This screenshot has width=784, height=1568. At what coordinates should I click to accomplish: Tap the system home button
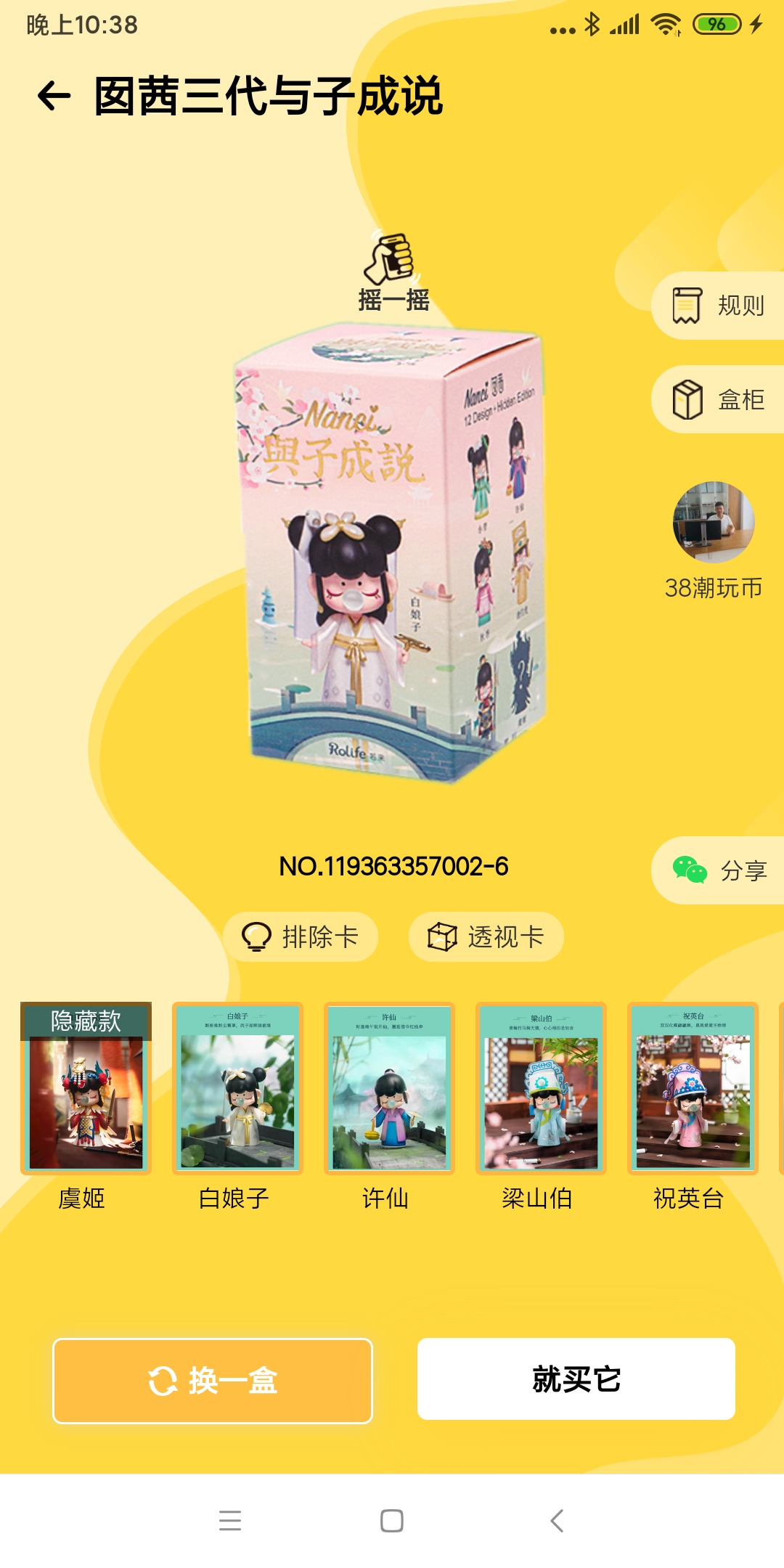click(392, 1520)
